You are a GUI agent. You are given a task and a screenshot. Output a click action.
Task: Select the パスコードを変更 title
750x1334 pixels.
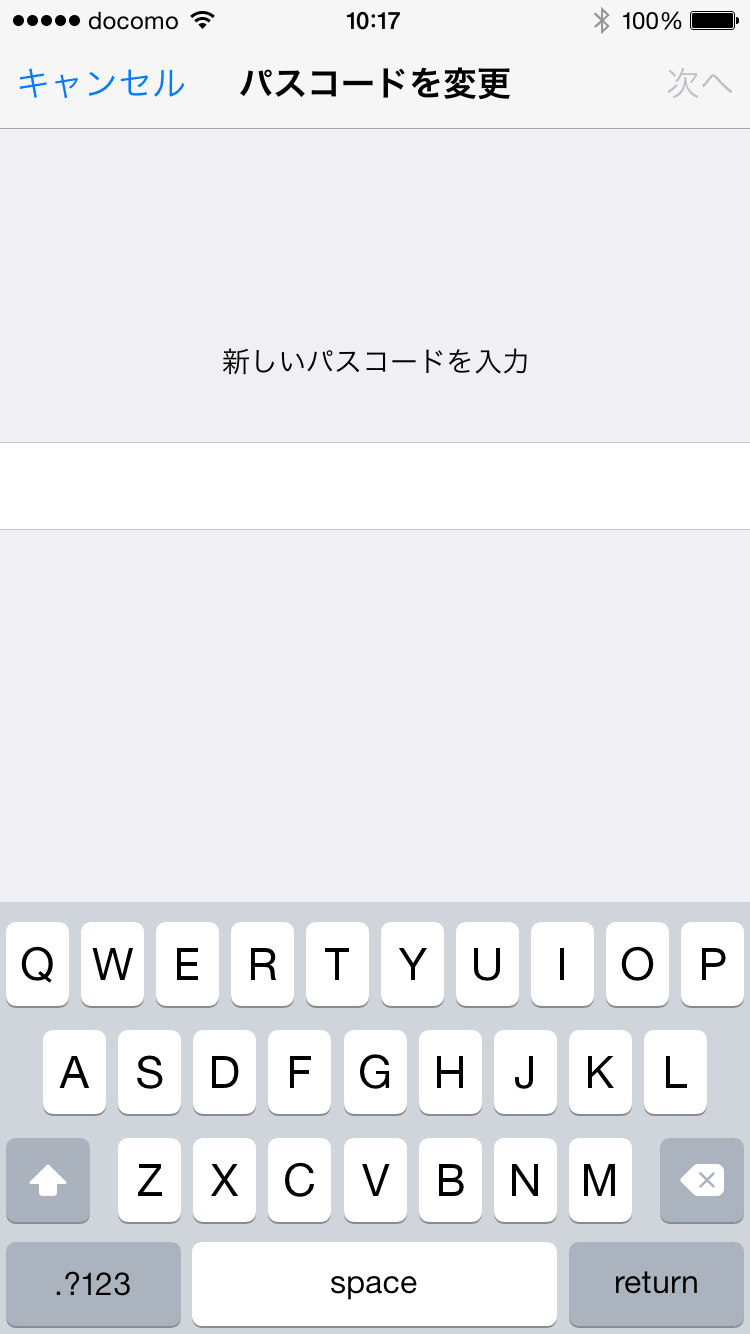pos(375,85)
